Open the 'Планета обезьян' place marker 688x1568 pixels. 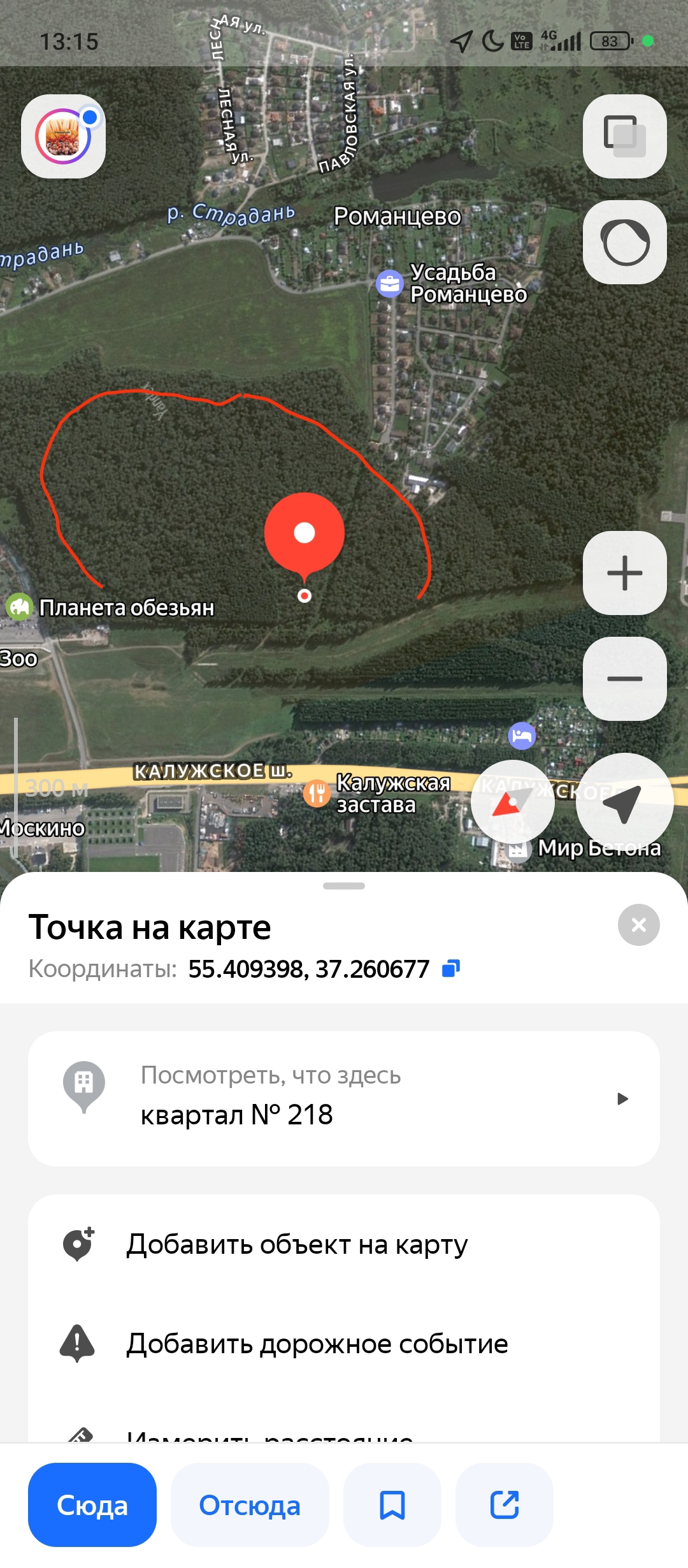click(20, 607)
